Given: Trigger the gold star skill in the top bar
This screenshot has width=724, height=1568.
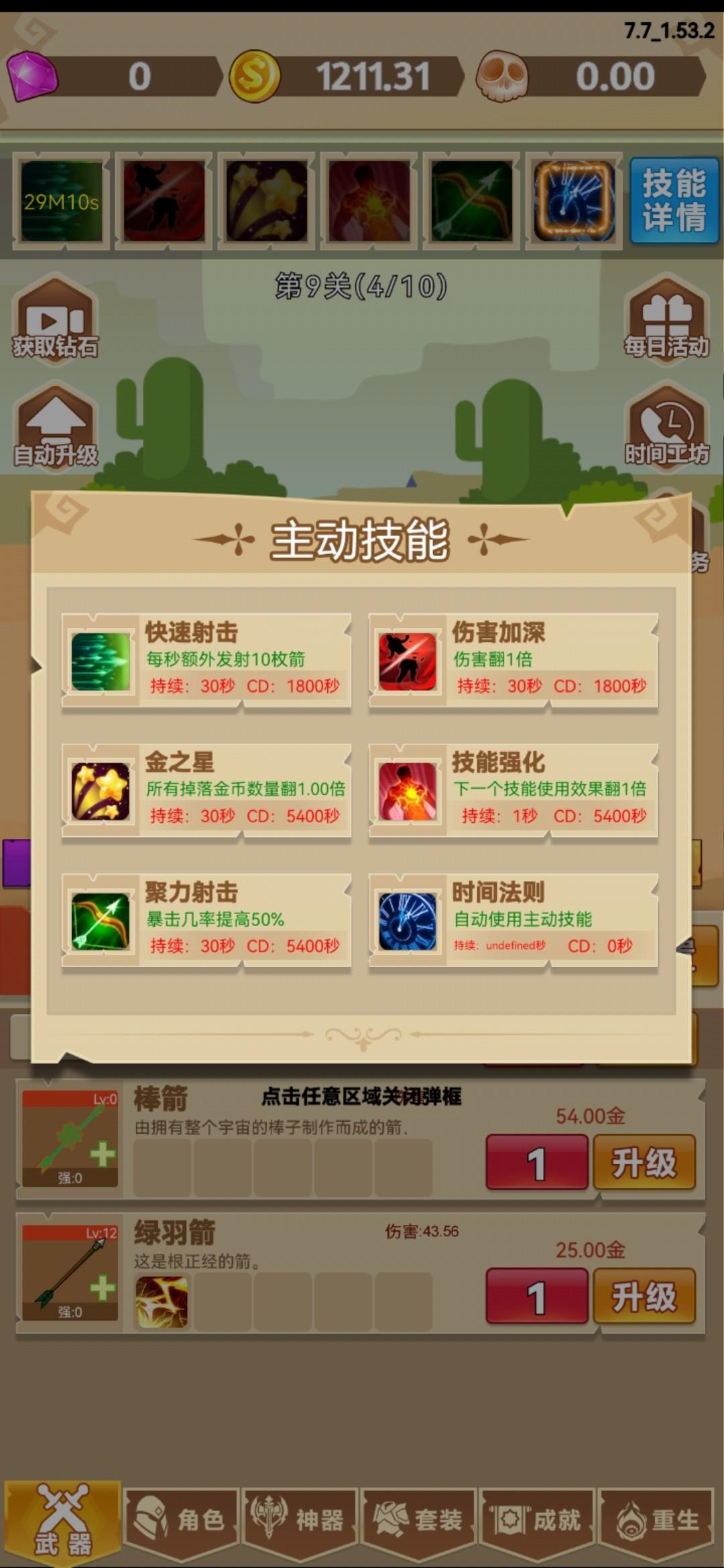Looking at the screenshot, I should coord(266,201).
